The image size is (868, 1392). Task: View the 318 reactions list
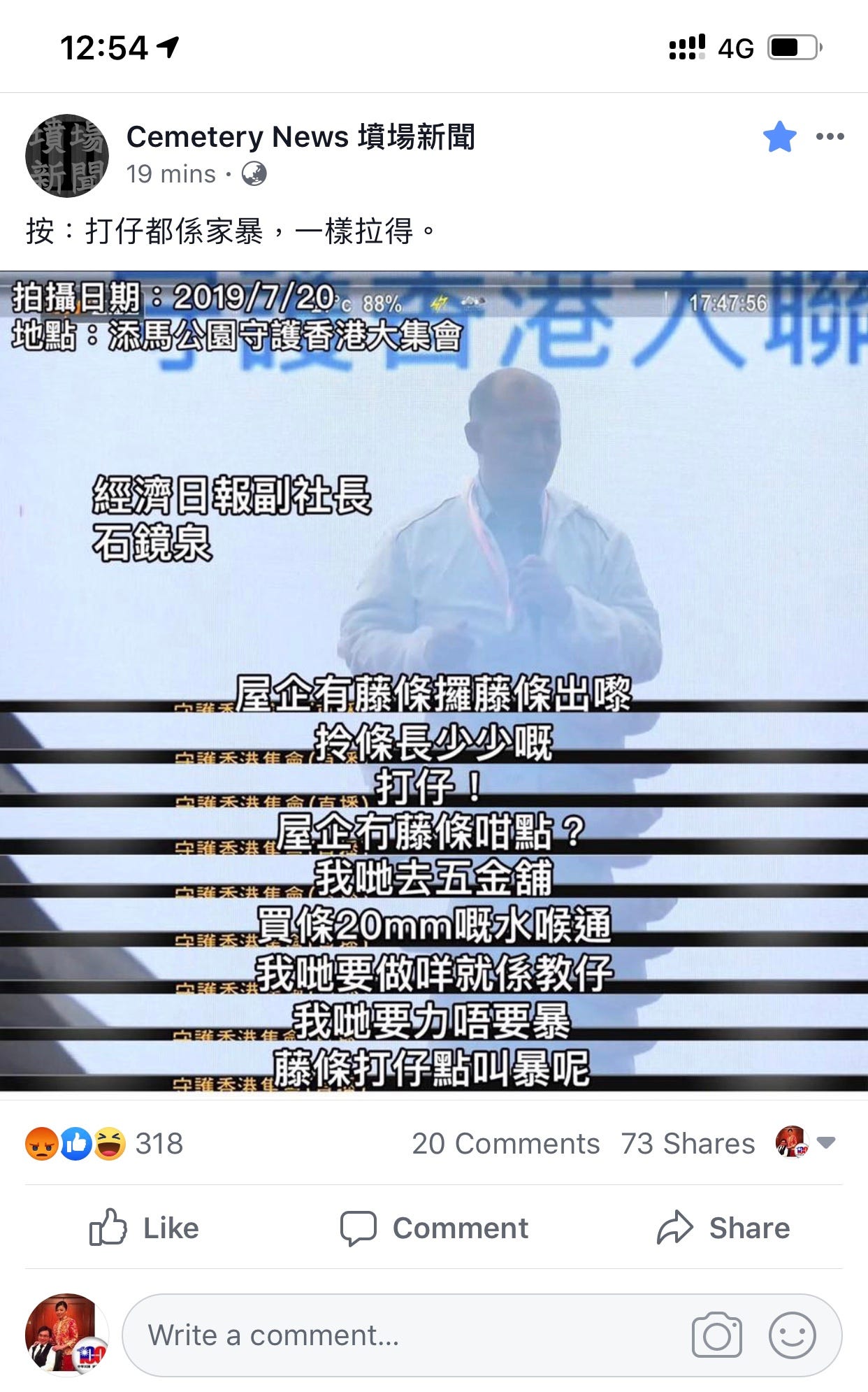pyautogui.click(x=104, y=1144)
